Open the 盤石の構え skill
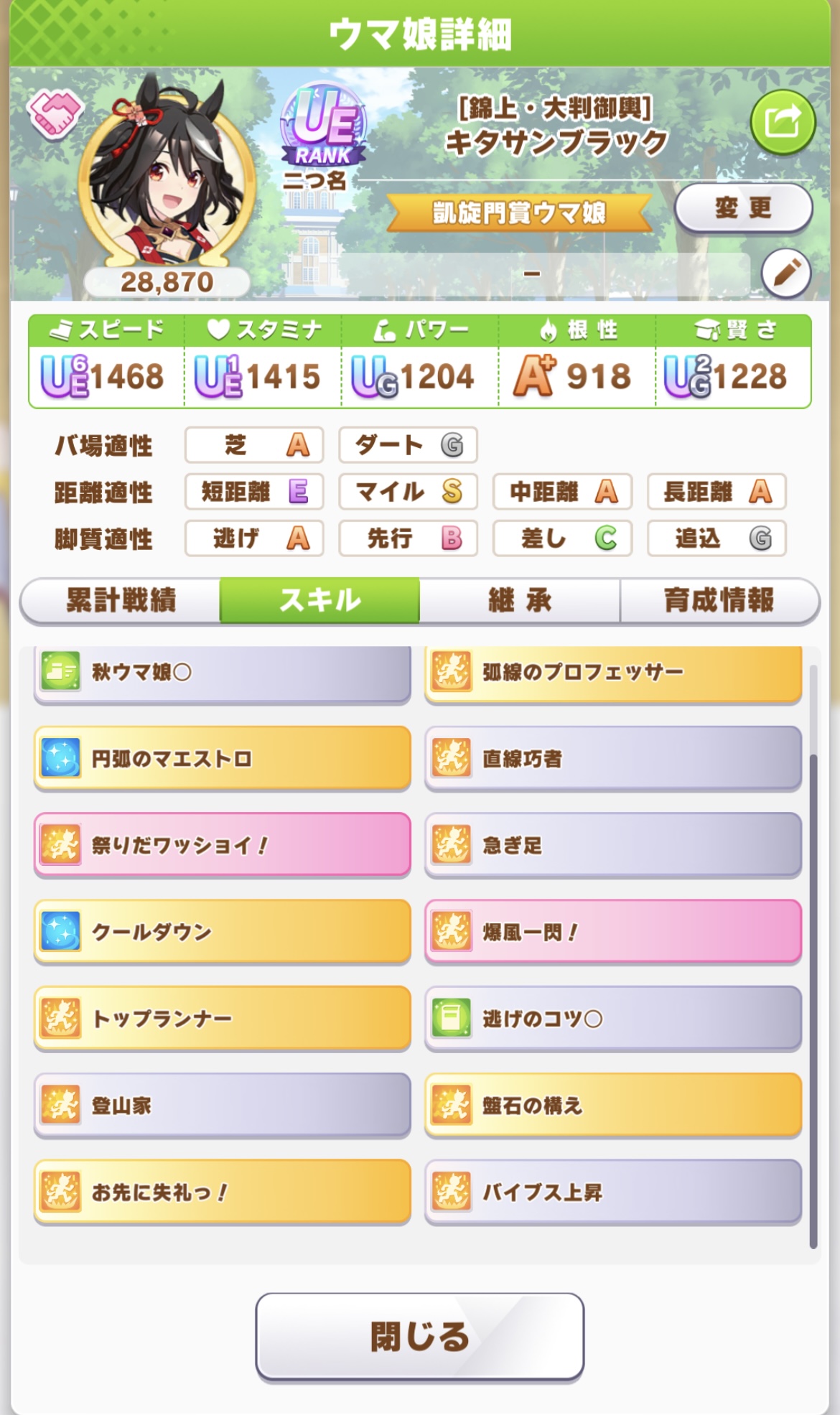Screen dimensions: 840x1415 click(612, 1105)
